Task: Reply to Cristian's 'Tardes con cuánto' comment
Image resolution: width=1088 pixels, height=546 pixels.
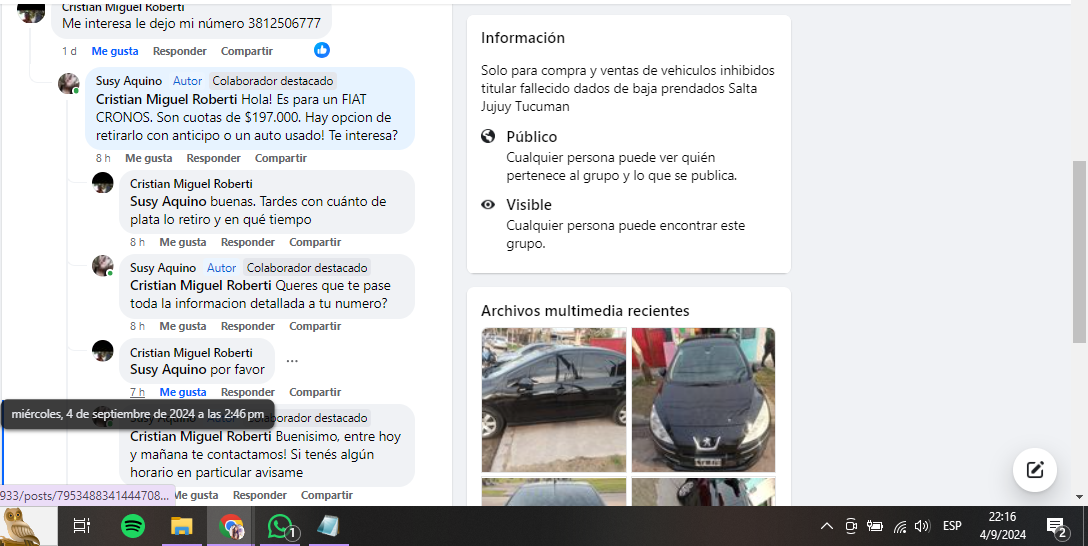Action: click(x=247, y=242)
